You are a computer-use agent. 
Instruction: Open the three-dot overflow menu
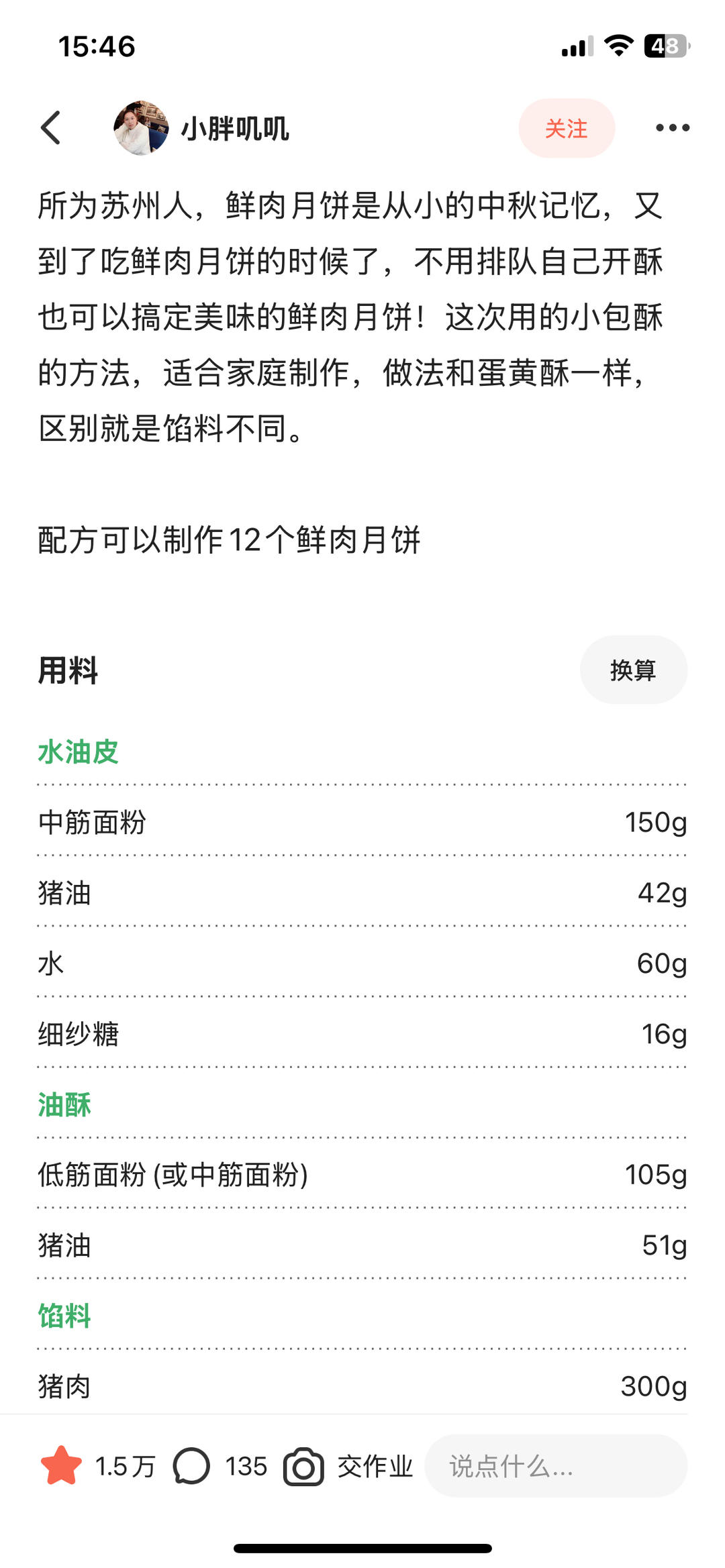point(672,127)
